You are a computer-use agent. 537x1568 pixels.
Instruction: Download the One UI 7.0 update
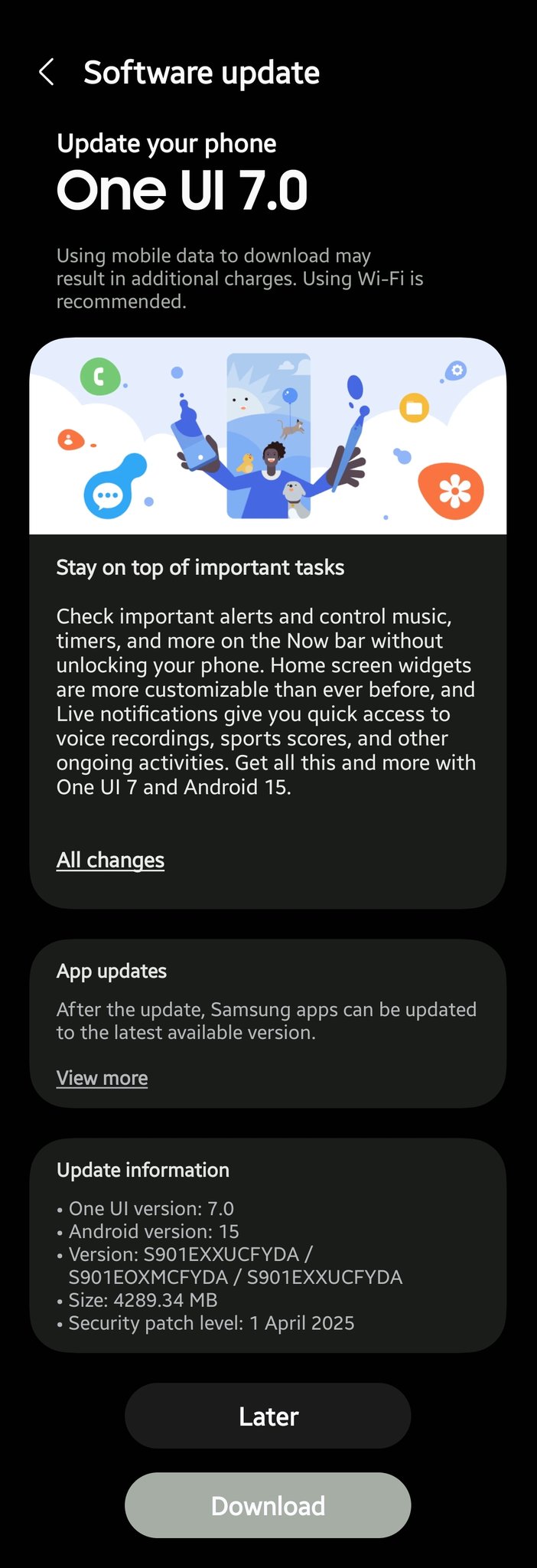(x=268, y=1505)
